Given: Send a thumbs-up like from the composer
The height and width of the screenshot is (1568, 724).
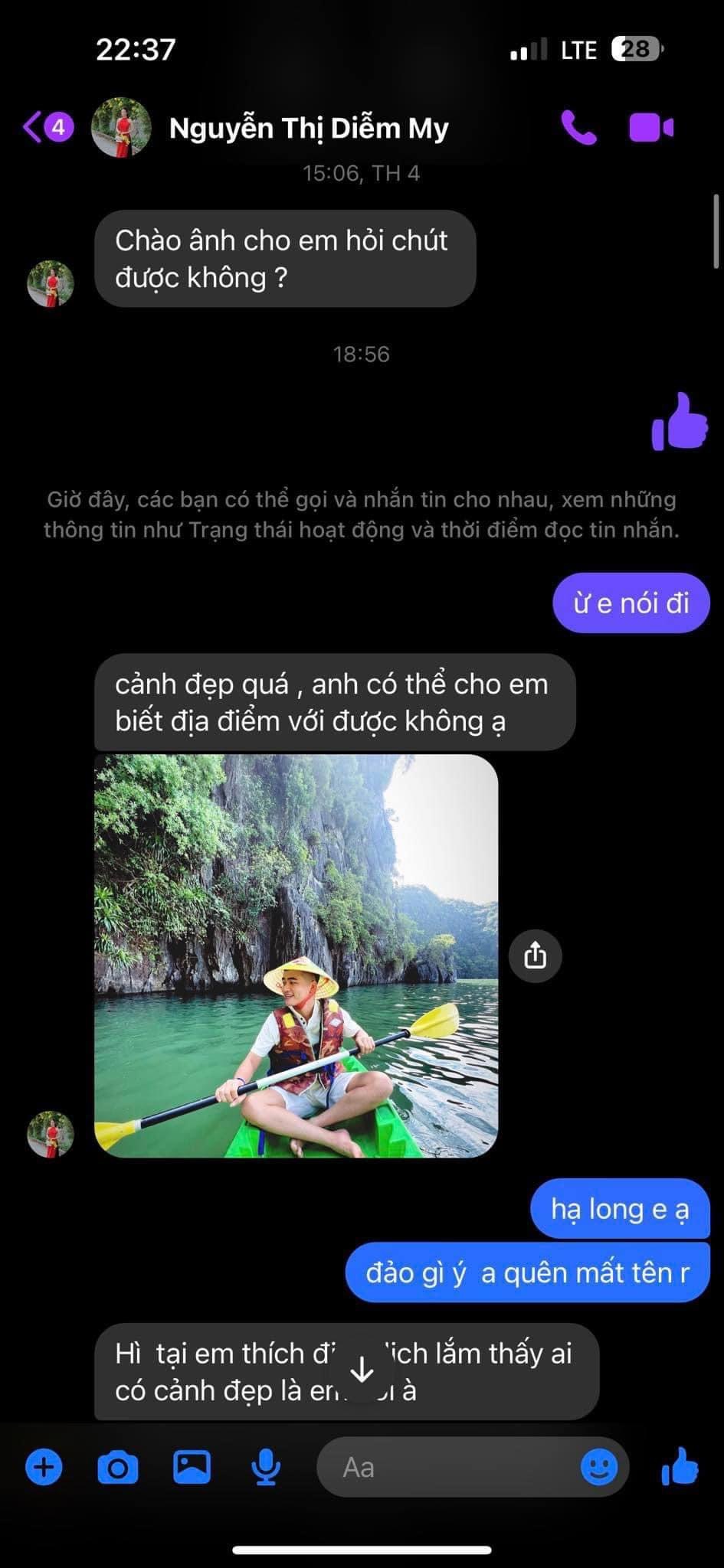Looking at the screenshot, I should click(680, 1467).
